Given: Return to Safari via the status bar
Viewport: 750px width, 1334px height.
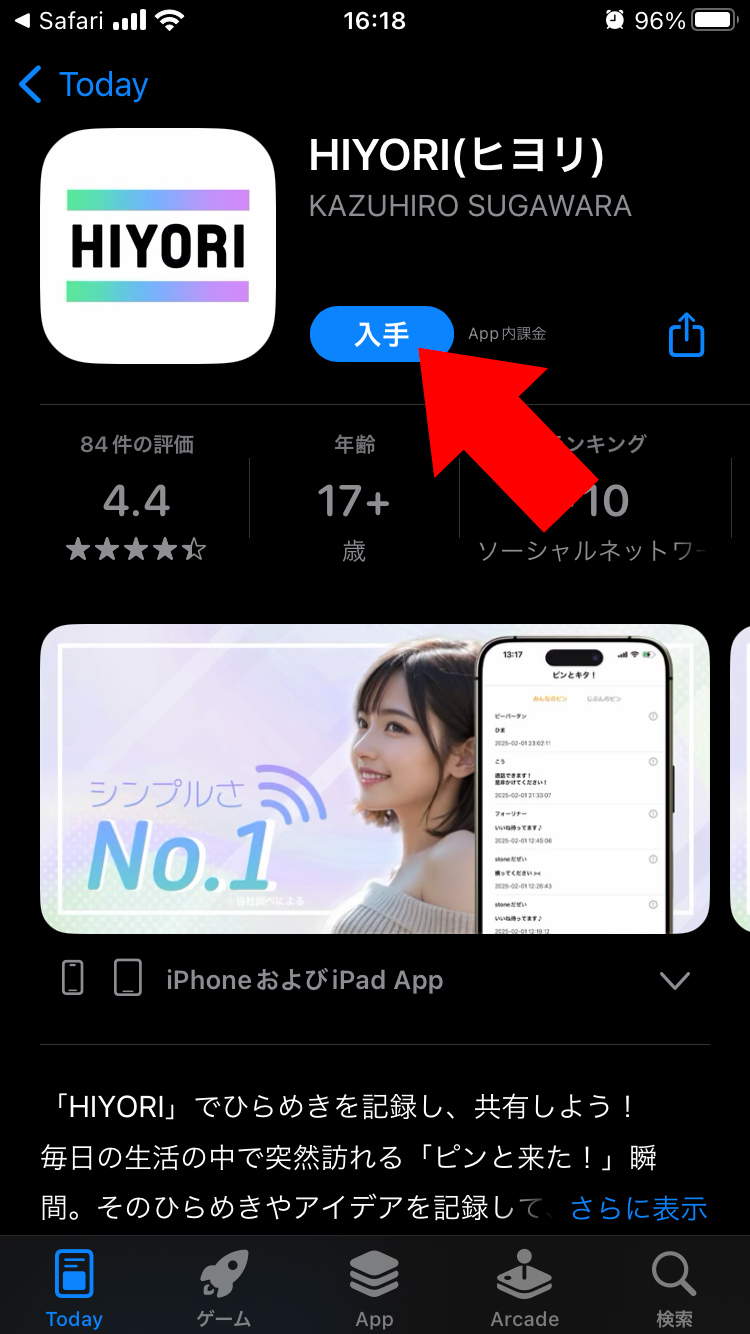Looking at the screenshot, I should [62, 20].
